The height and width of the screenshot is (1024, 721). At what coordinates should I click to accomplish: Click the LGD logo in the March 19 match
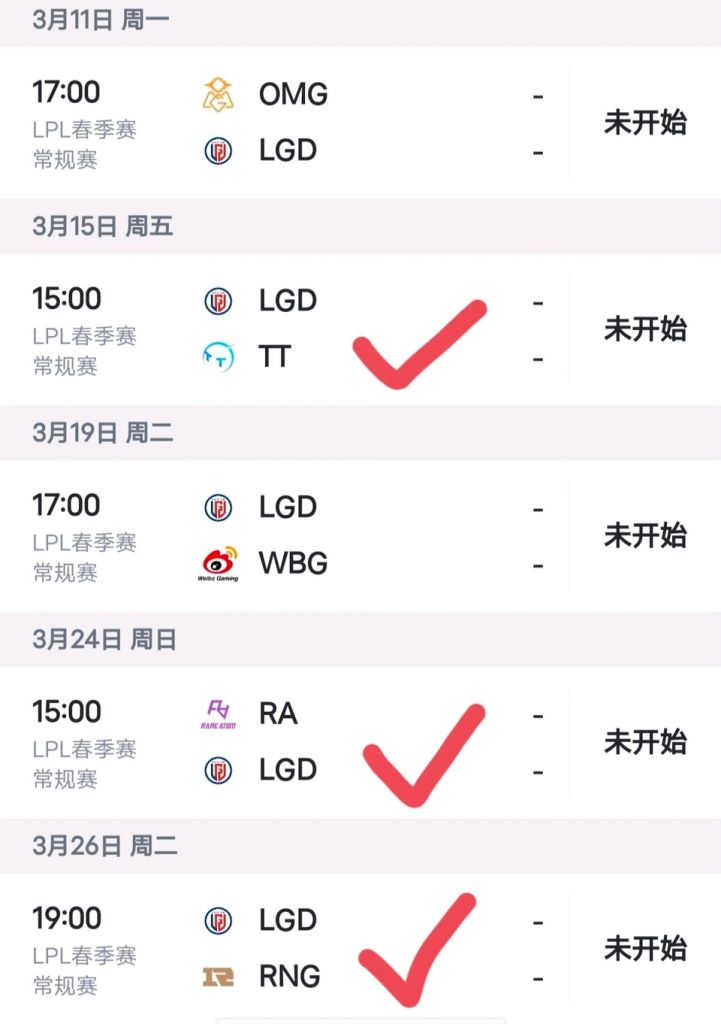coord(217,506)
